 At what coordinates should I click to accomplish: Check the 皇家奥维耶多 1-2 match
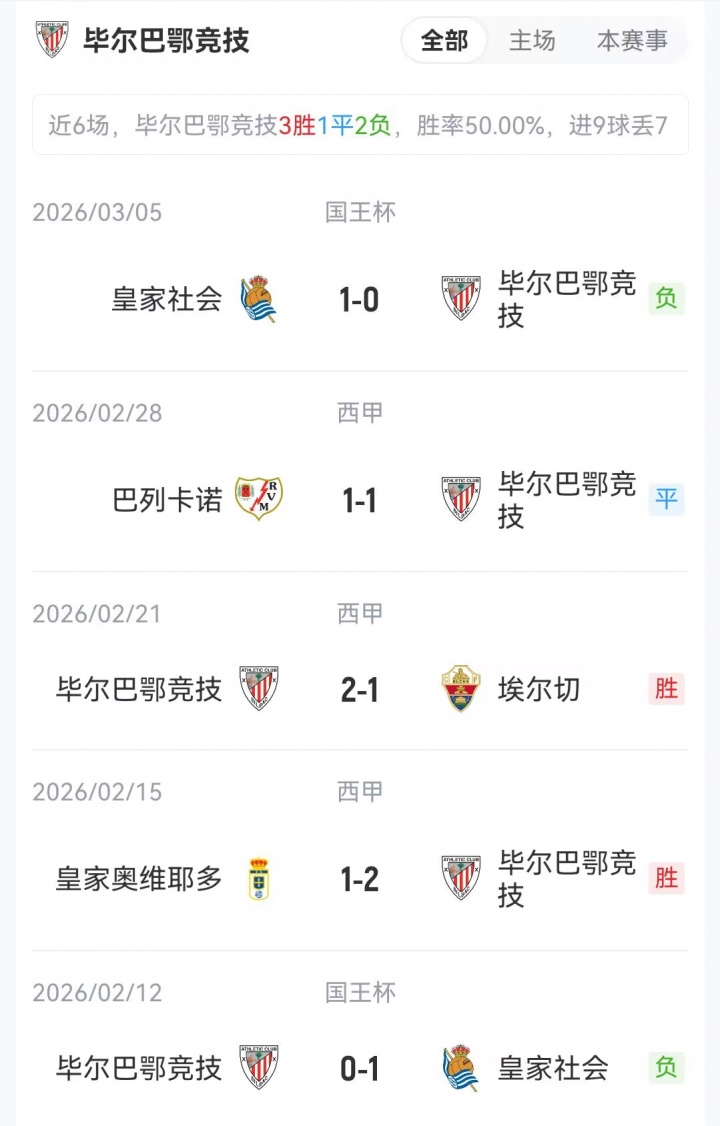pyautogui.click(x=359, y=879)
